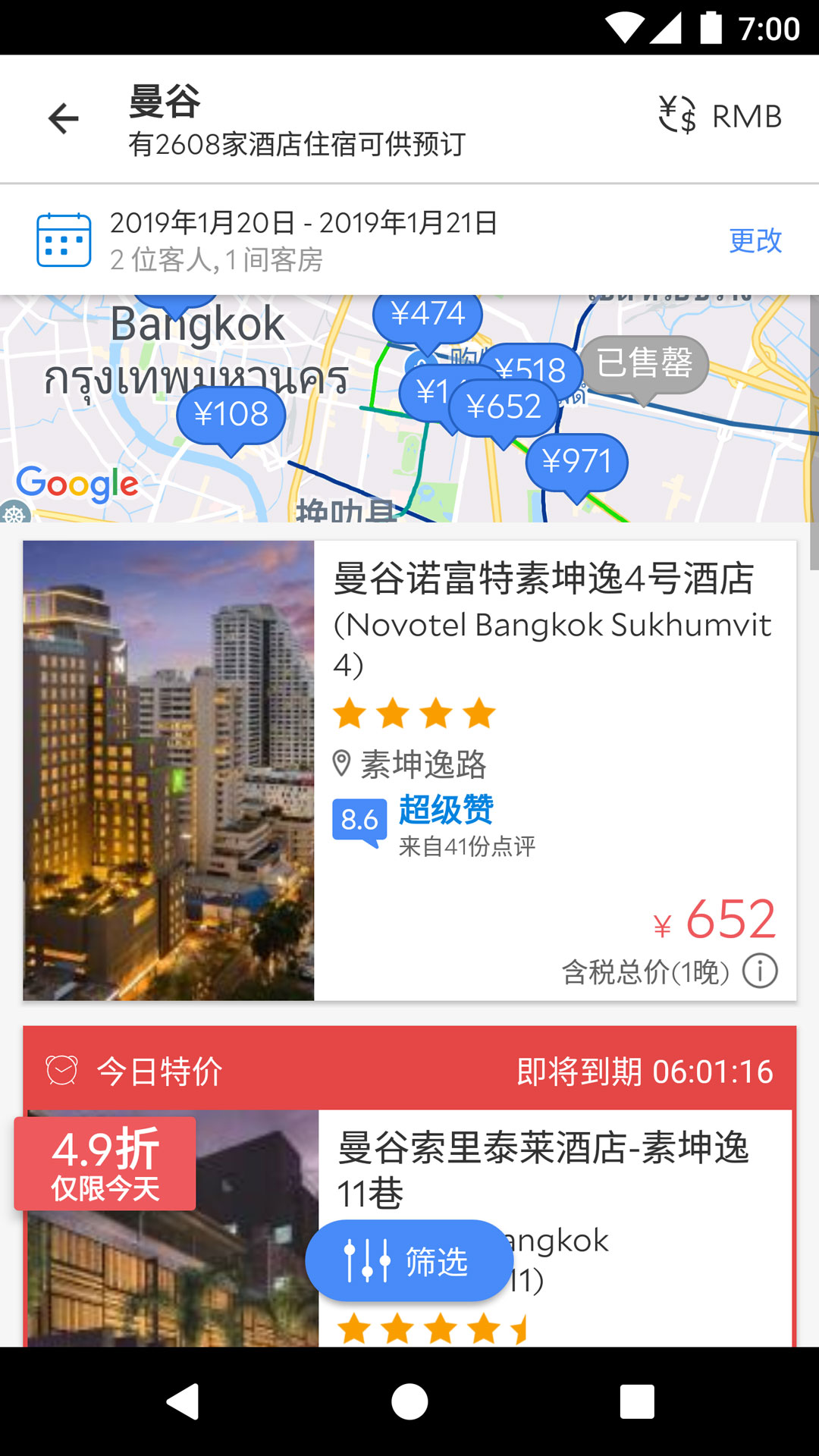Tap 更改 to modify the dates
This screenshot has height=1456, width=819.
point(755,240)
